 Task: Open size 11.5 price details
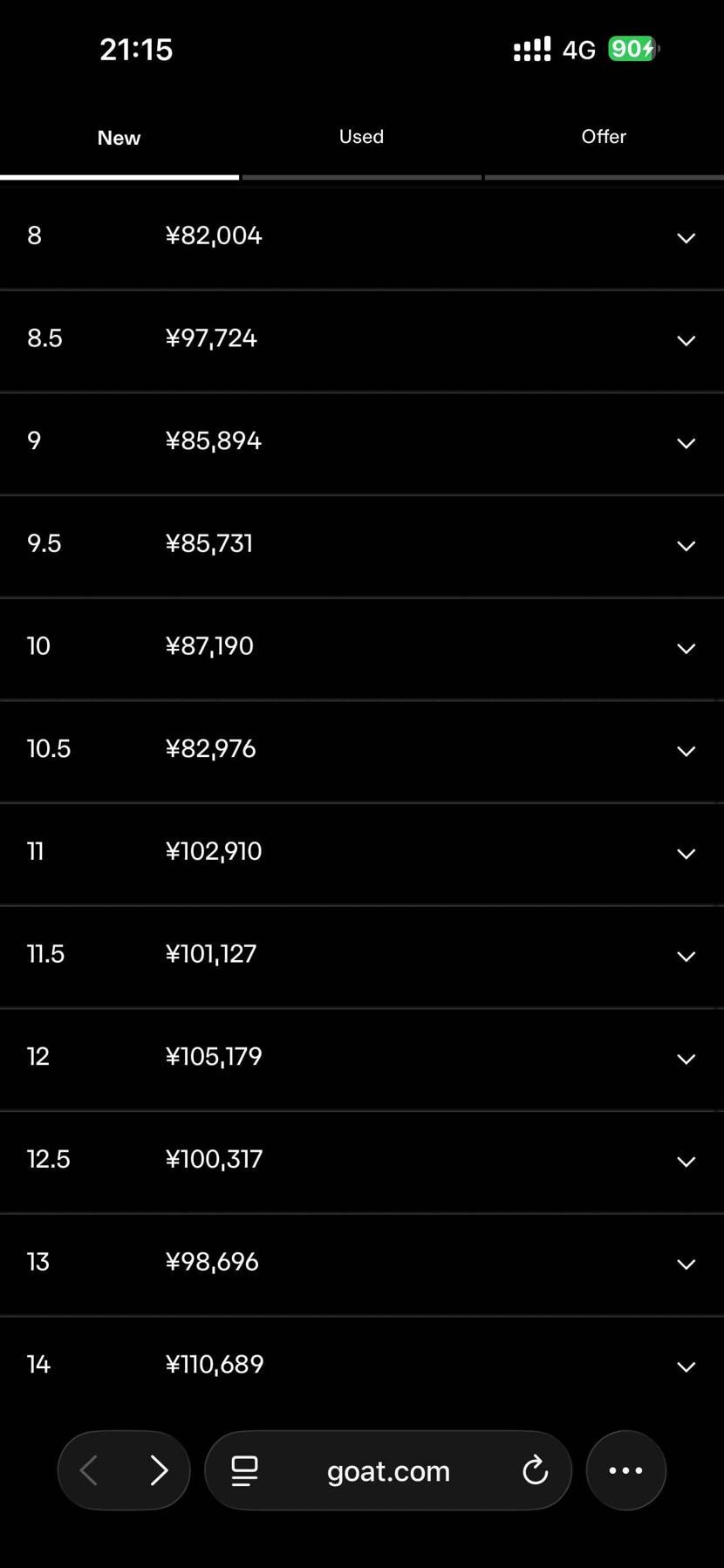(686, 956)
